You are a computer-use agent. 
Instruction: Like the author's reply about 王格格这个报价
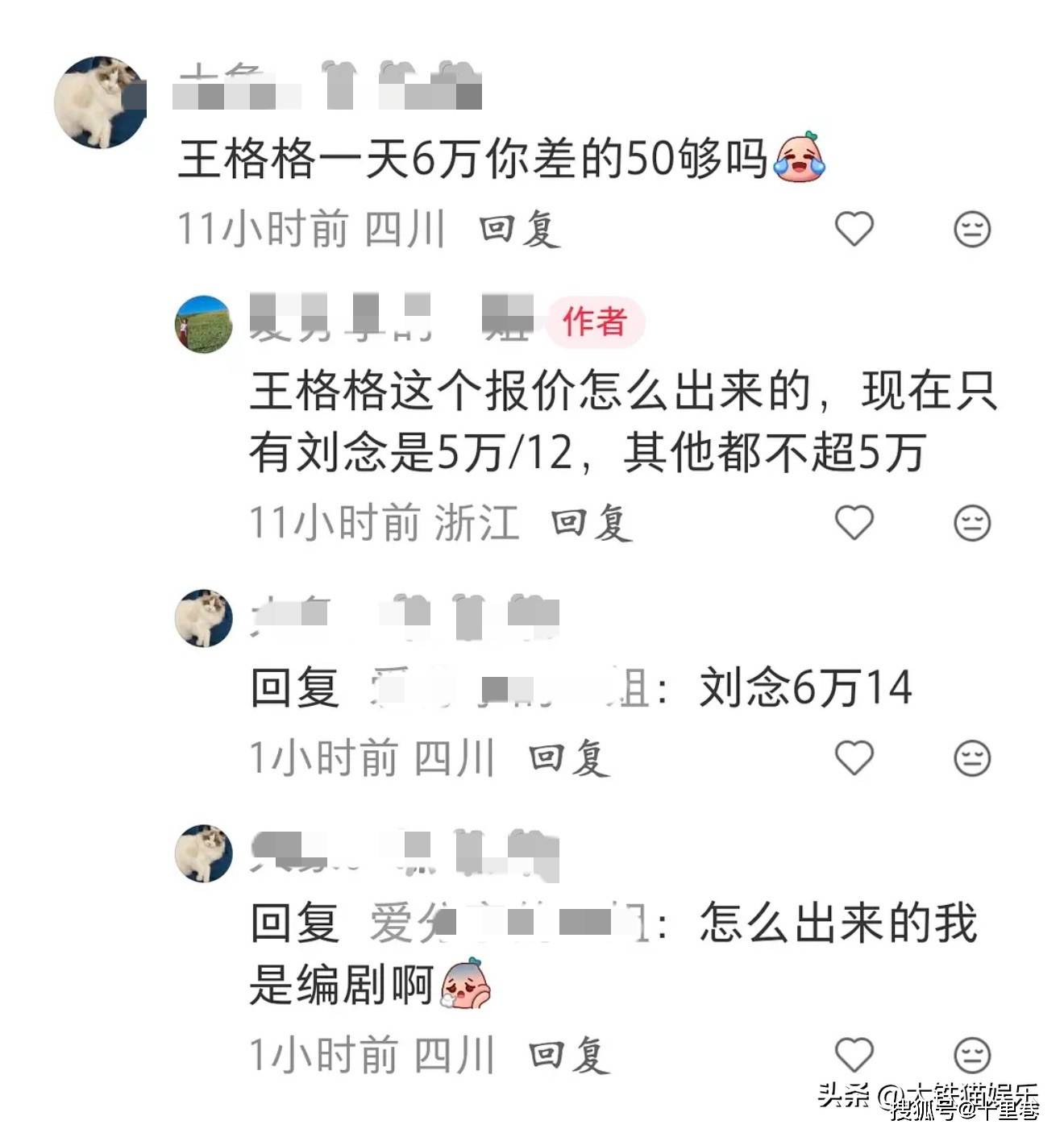pyautogui.click(x=854, y=523)
